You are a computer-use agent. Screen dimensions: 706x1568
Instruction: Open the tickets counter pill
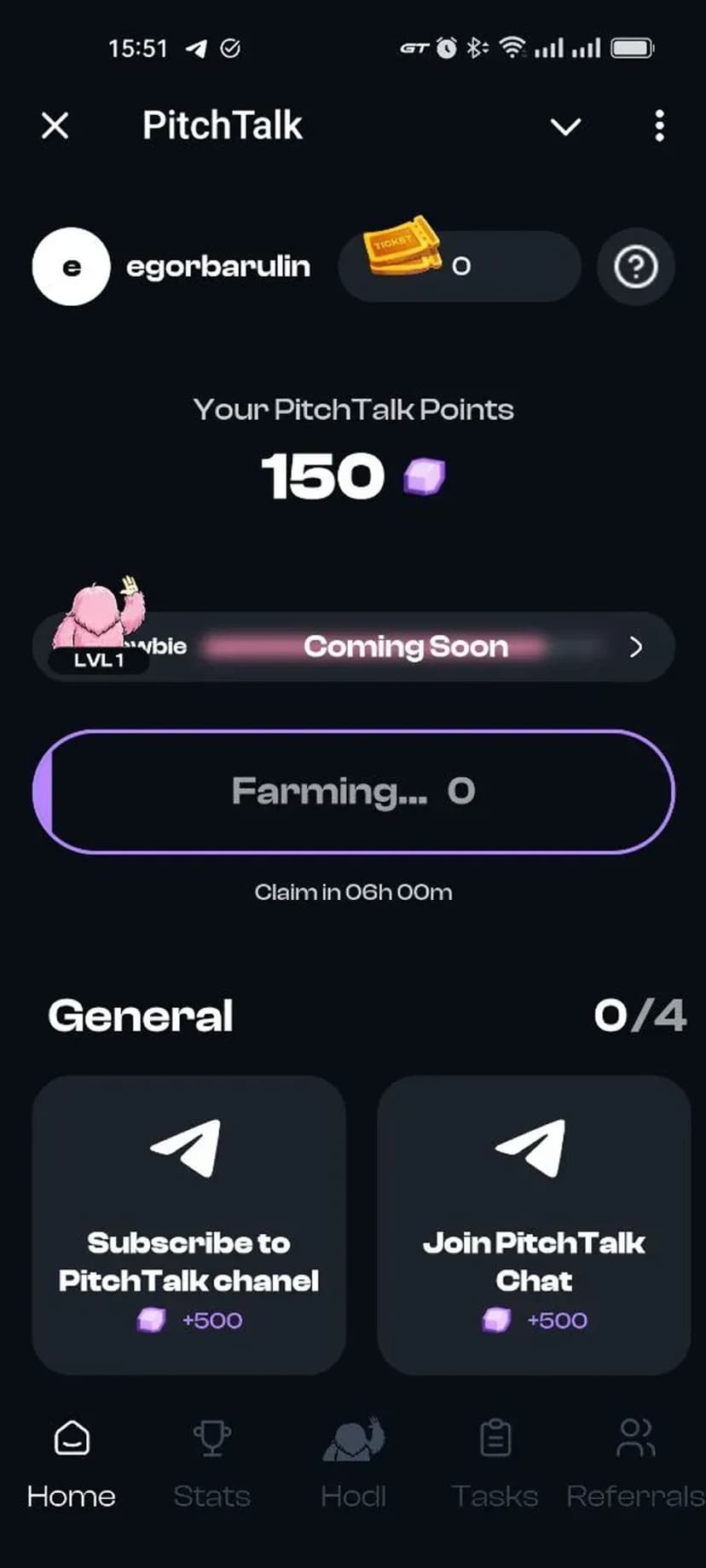[460, 266]
